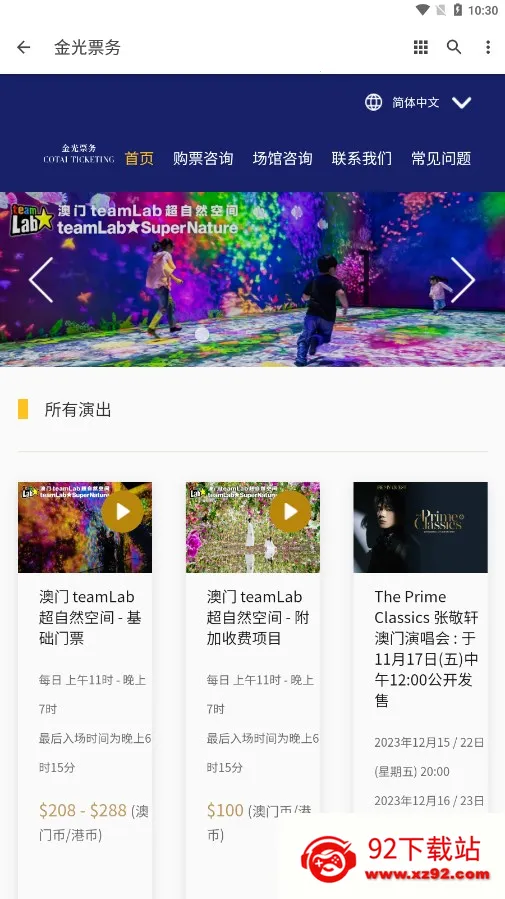Open the overflow menu
This screenshot has height=899, width=505.
click(488, 47)
